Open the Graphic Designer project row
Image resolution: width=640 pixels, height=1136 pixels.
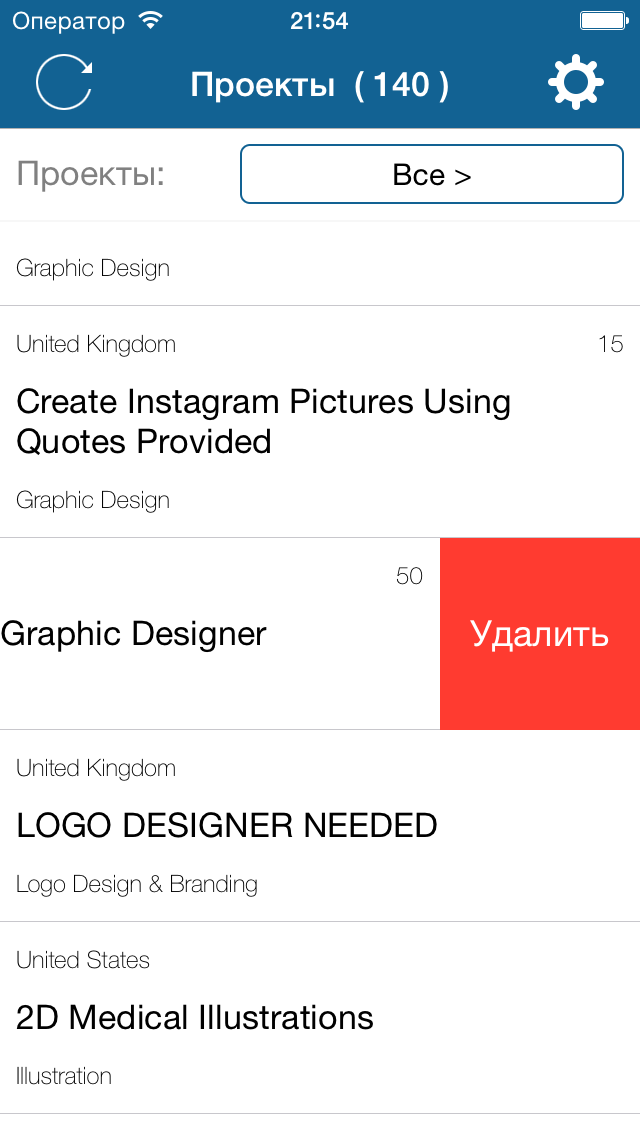220,634
